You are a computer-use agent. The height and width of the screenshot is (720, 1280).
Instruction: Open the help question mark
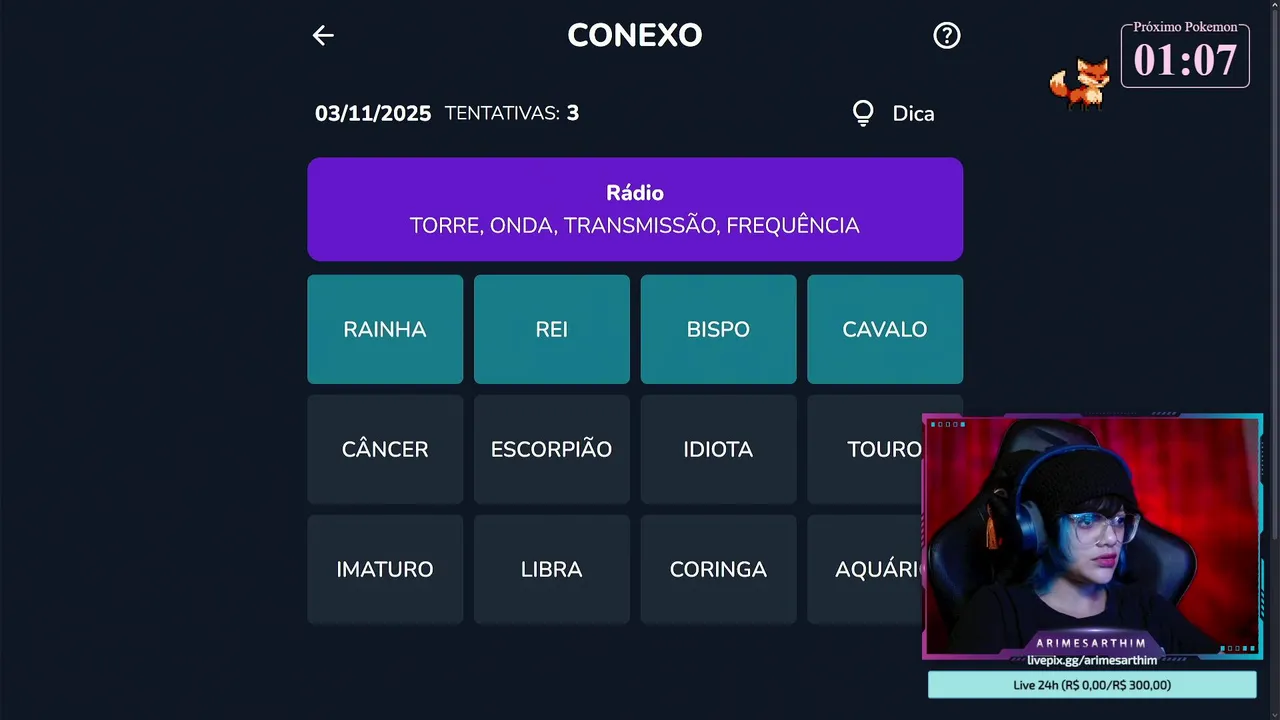pyautogui.click(x=946, y=36)
